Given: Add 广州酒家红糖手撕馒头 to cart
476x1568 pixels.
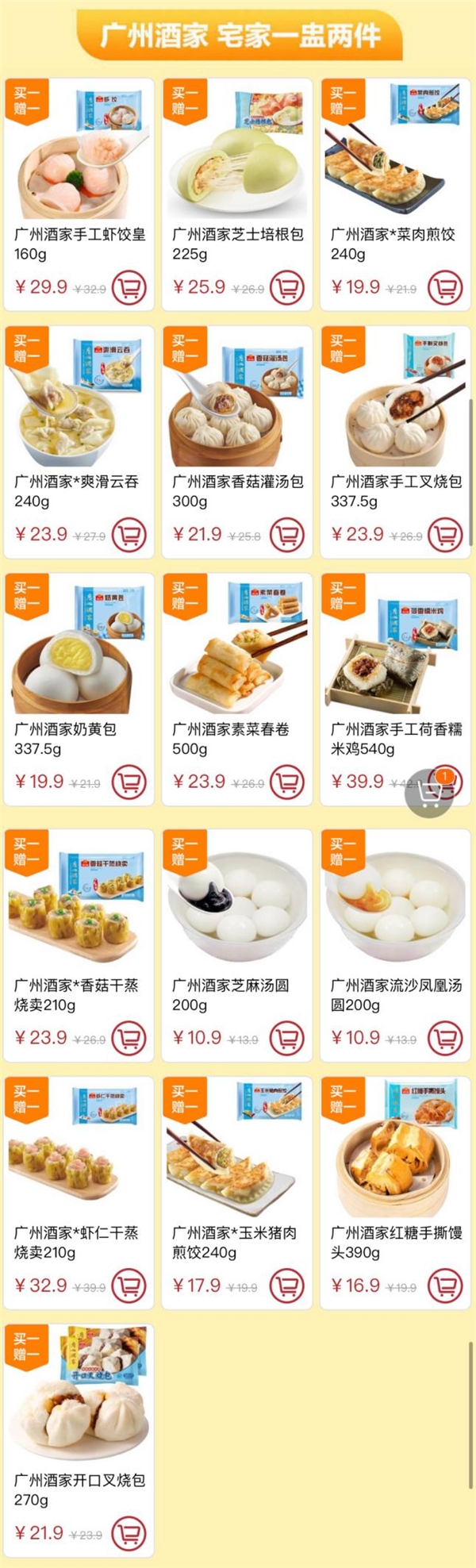Looking at the screenshot, I should point(445,1286).
